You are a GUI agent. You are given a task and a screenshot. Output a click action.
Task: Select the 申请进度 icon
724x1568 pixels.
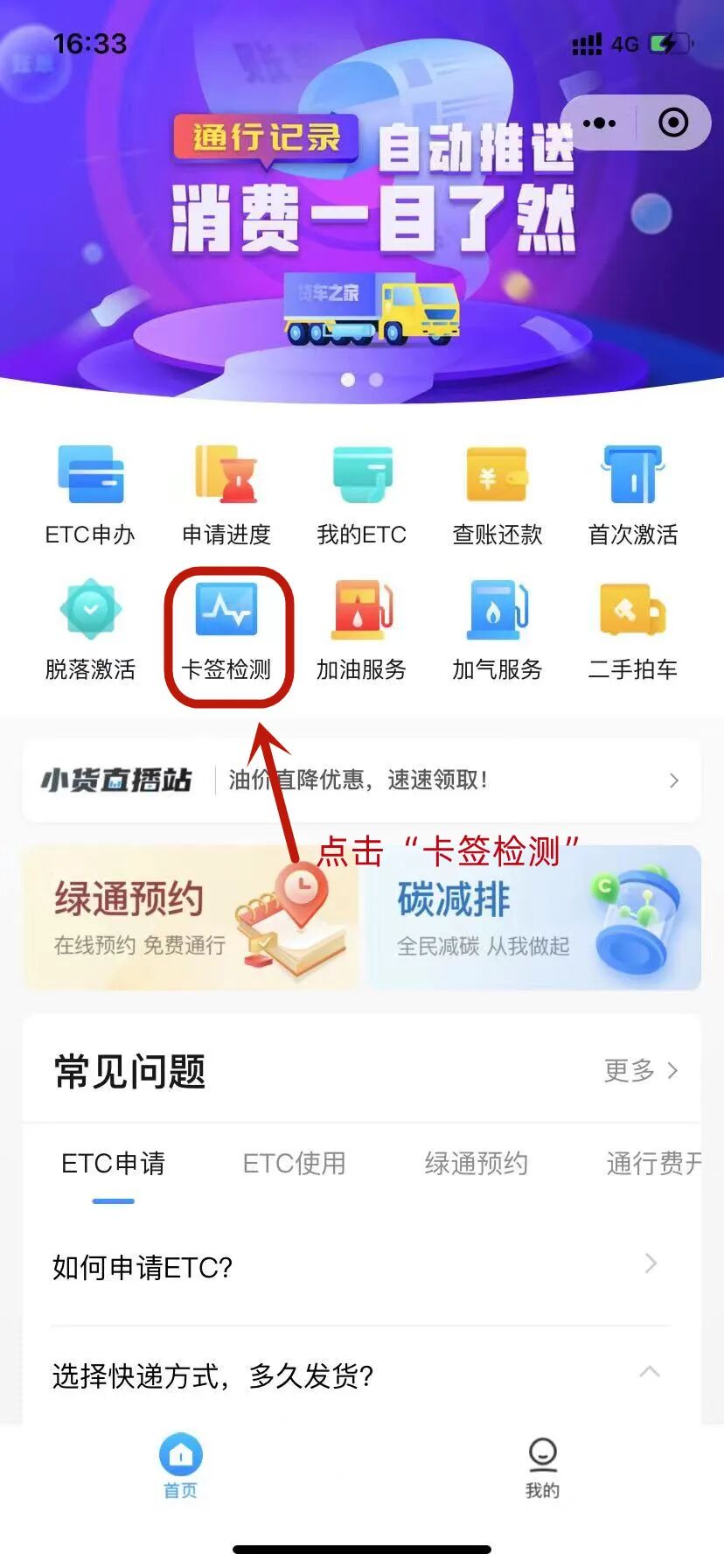click(226, 490)
